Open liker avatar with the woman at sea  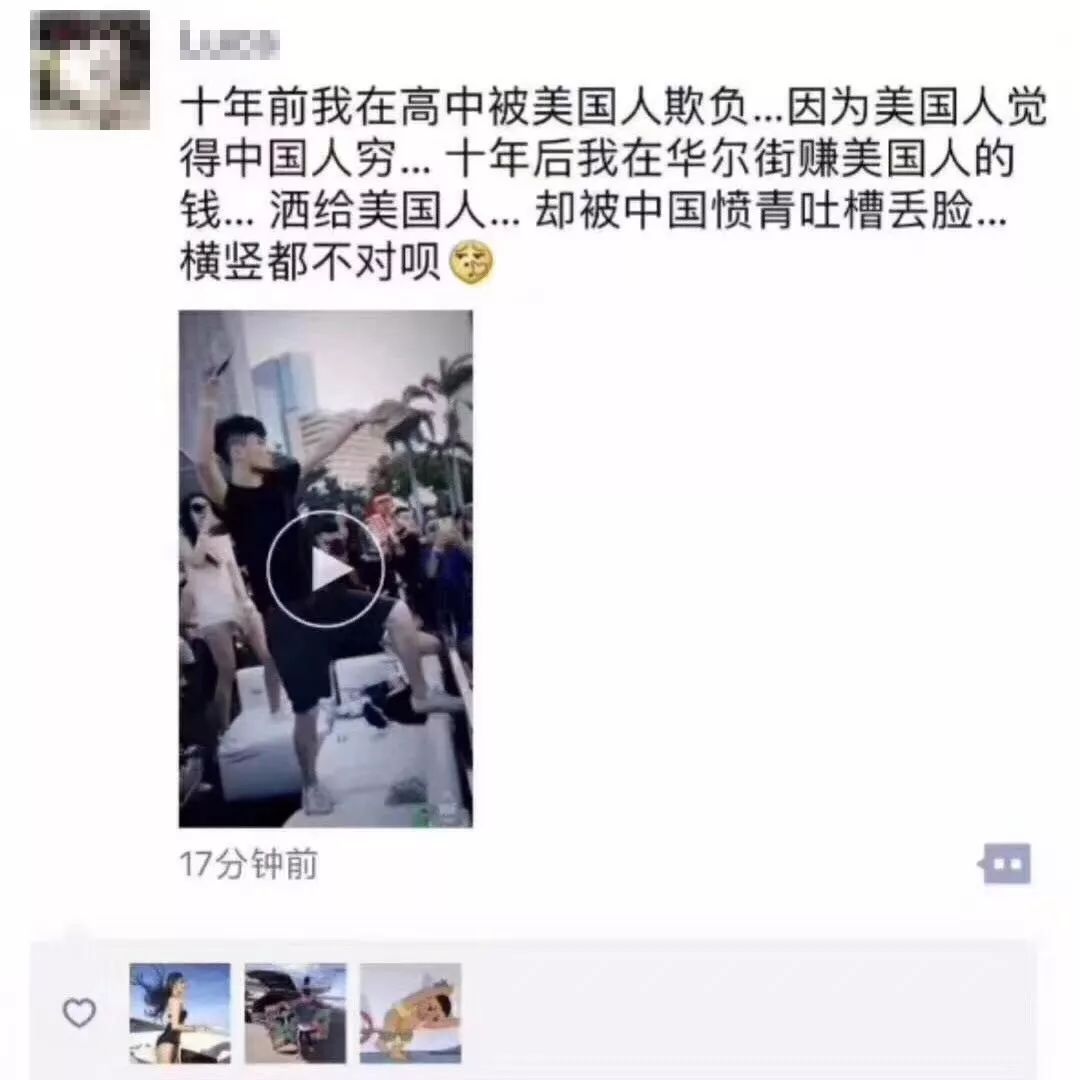click(180, 1012)
